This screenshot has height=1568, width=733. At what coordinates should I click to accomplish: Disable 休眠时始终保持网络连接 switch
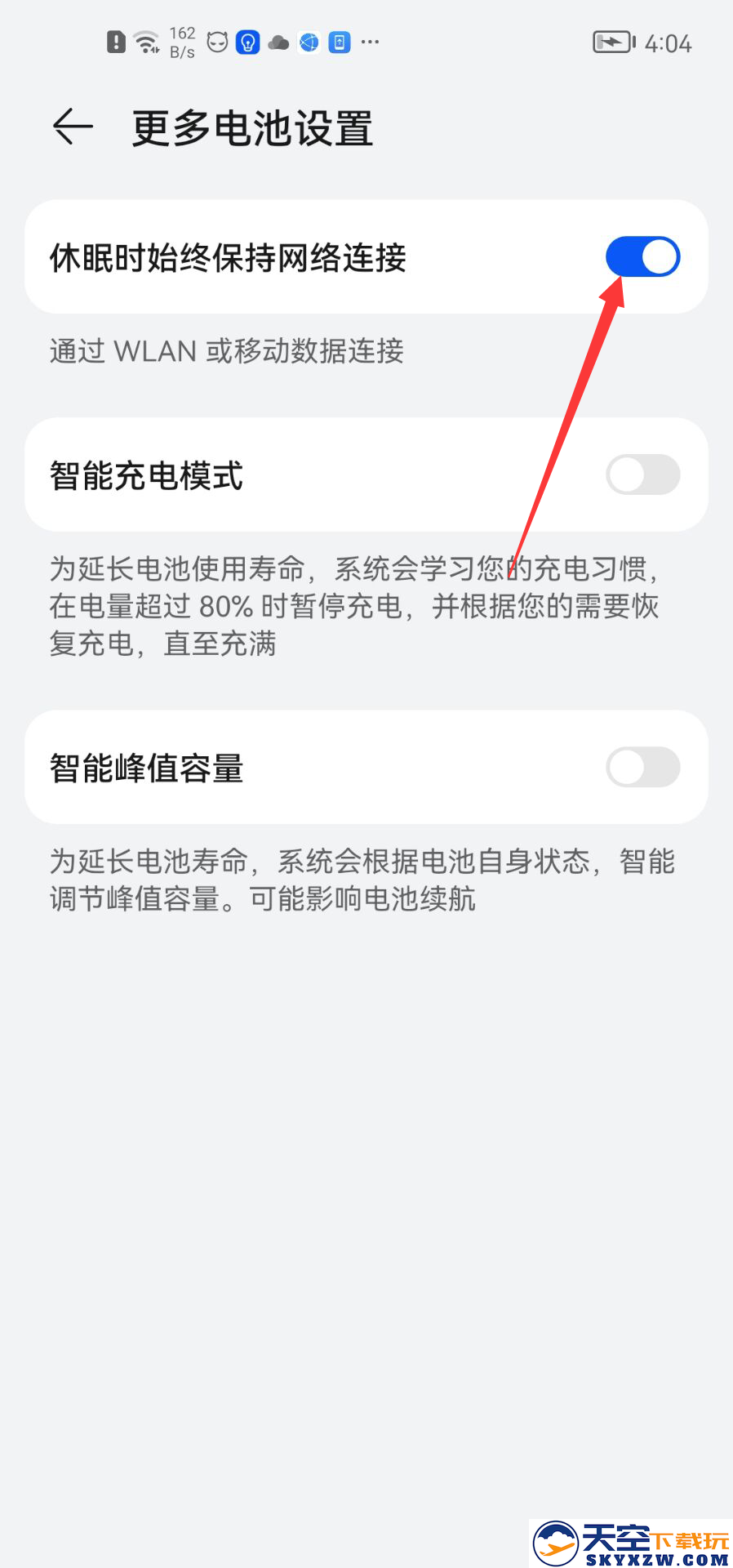pos(642,256)
